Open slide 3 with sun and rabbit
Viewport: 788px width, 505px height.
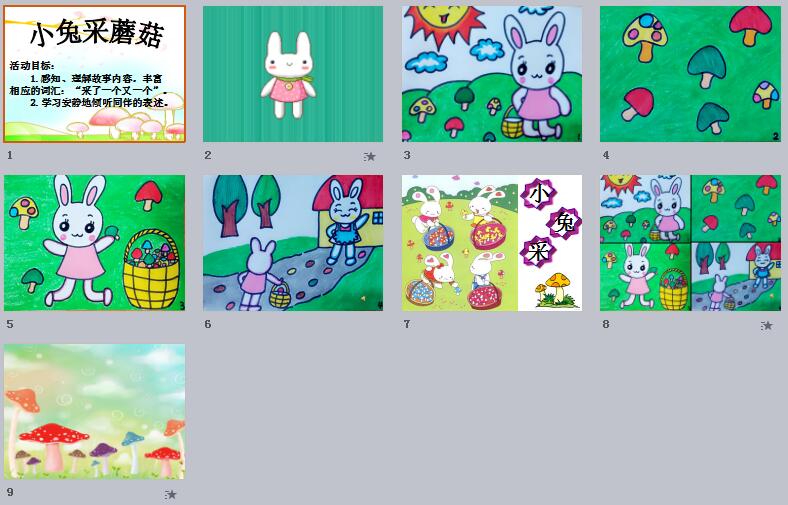point(492,74)
